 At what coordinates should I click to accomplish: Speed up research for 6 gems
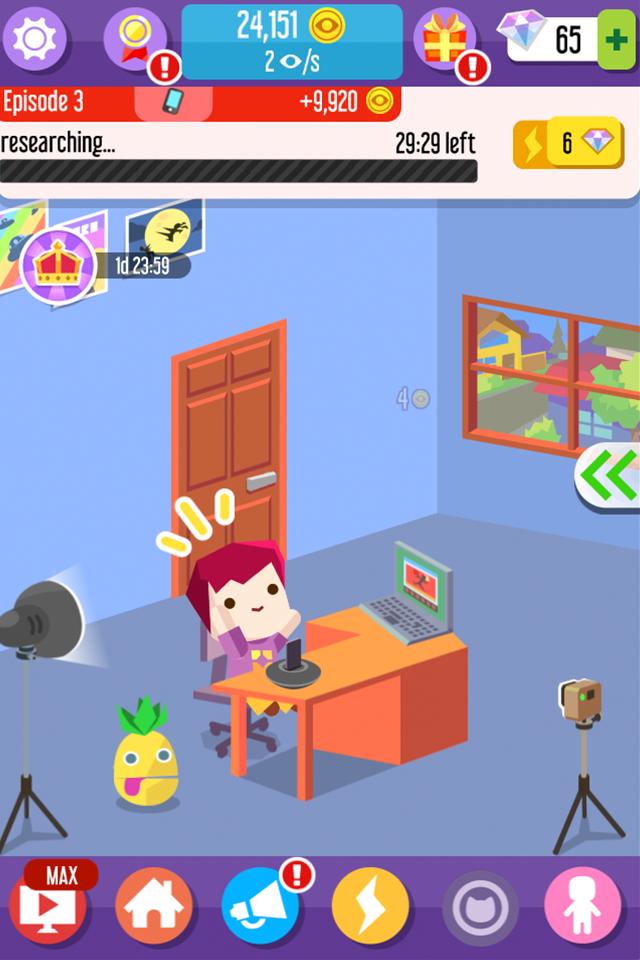pyautogui.click(x=568, y=144)
